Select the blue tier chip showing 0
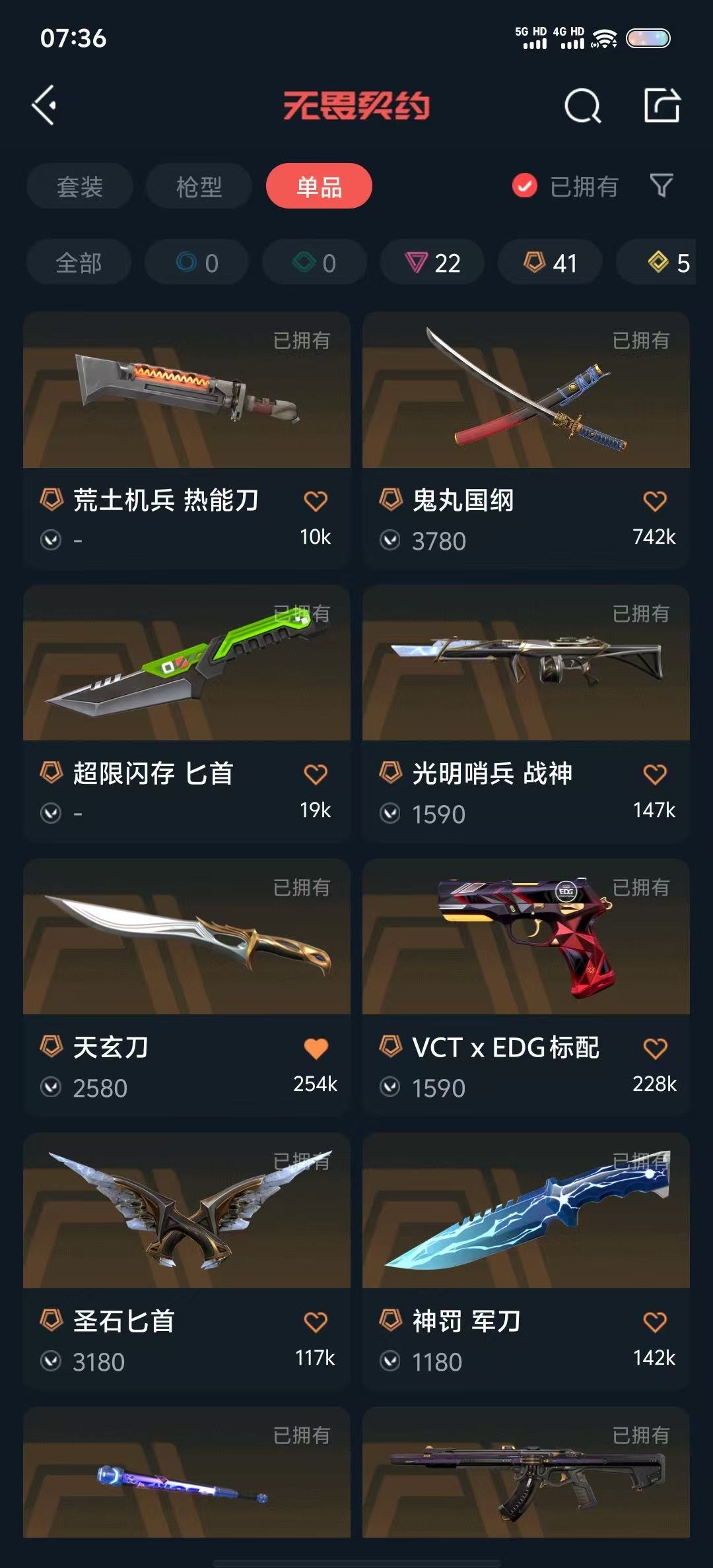Image resolution: width=713 pixels, height=1568 pixels. pyautogui.click(x=197, y=263)
